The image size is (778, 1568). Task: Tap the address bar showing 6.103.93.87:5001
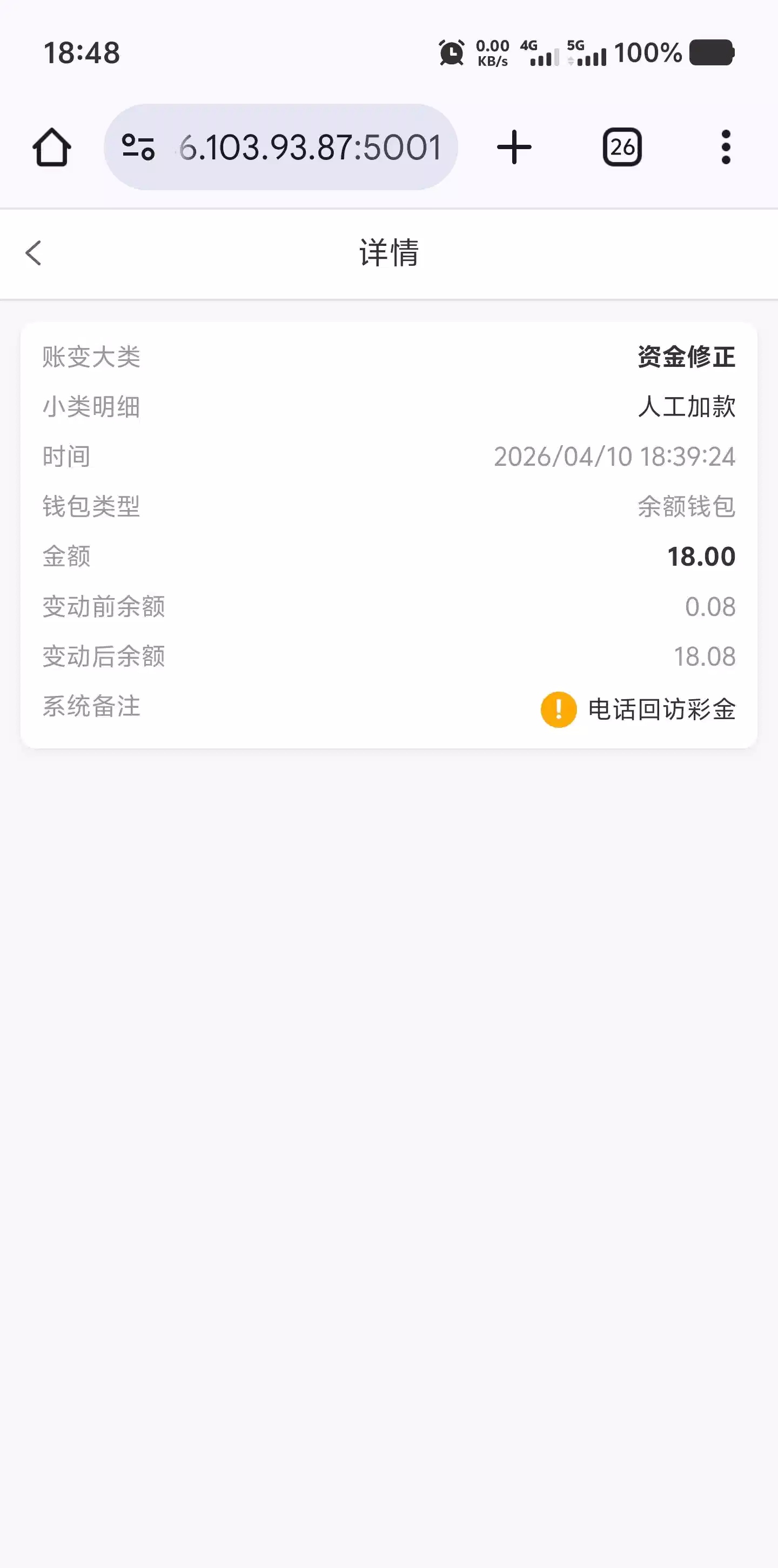pyautogui.click(x=309, y=146)
